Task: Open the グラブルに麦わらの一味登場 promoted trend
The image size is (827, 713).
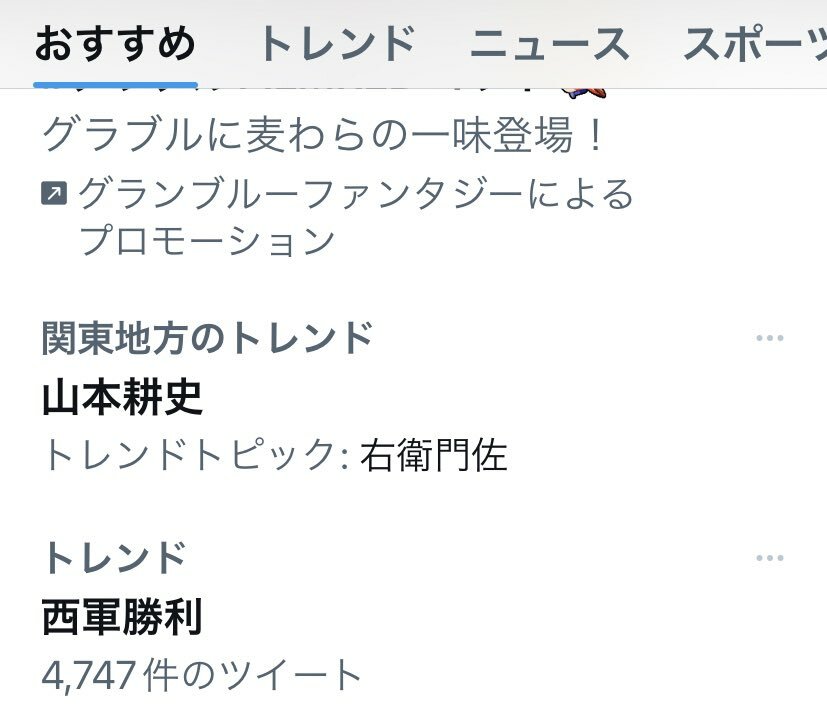Action: [324, 137]
